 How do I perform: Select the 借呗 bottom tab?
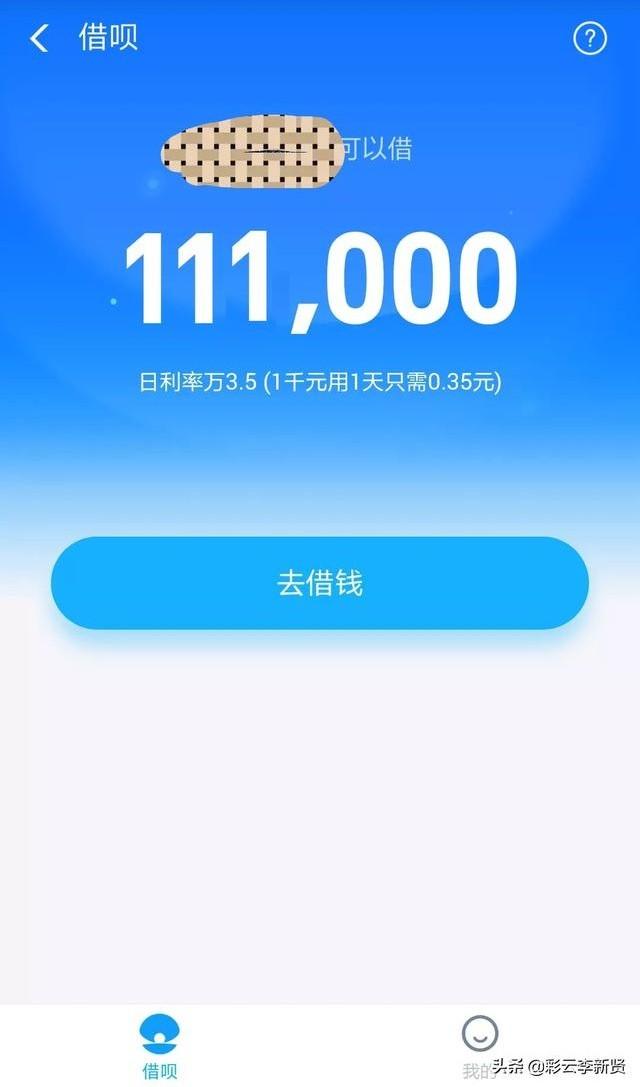[x=160, y=1045]
